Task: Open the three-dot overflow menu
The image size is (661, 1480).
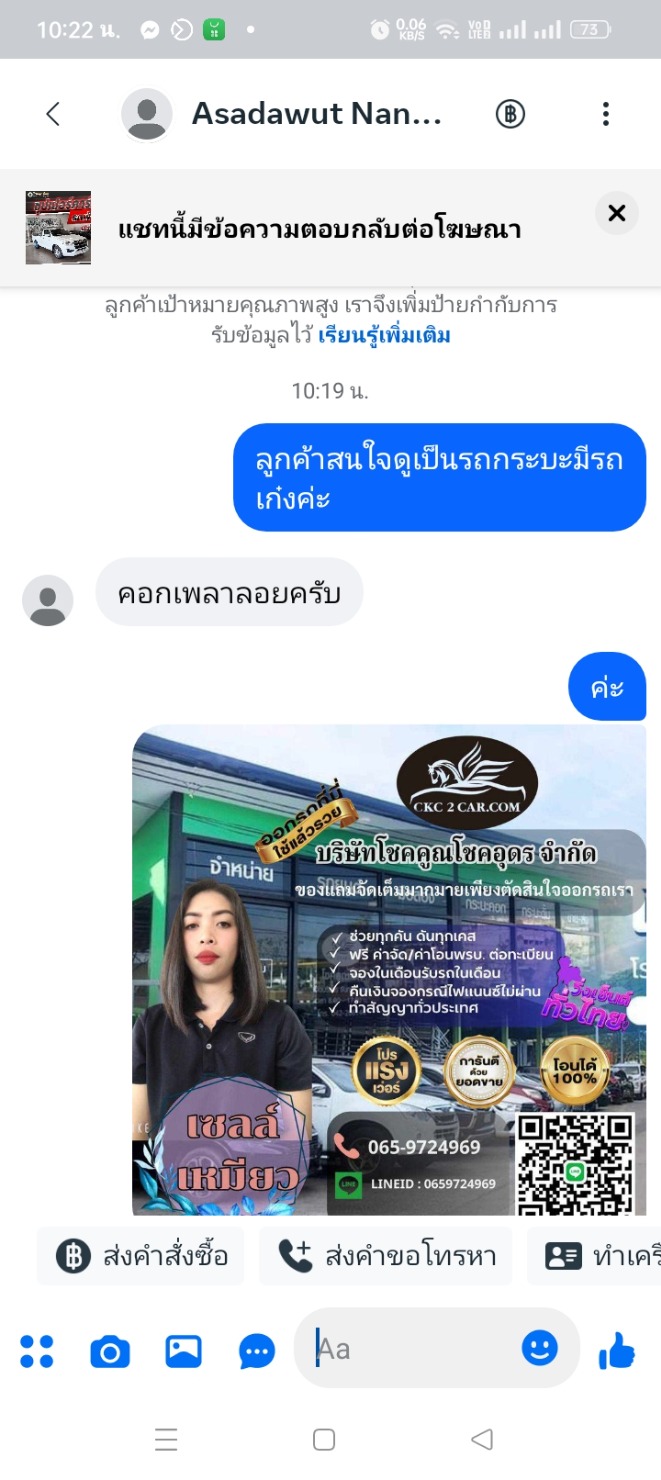Action: tap(605, 114)
